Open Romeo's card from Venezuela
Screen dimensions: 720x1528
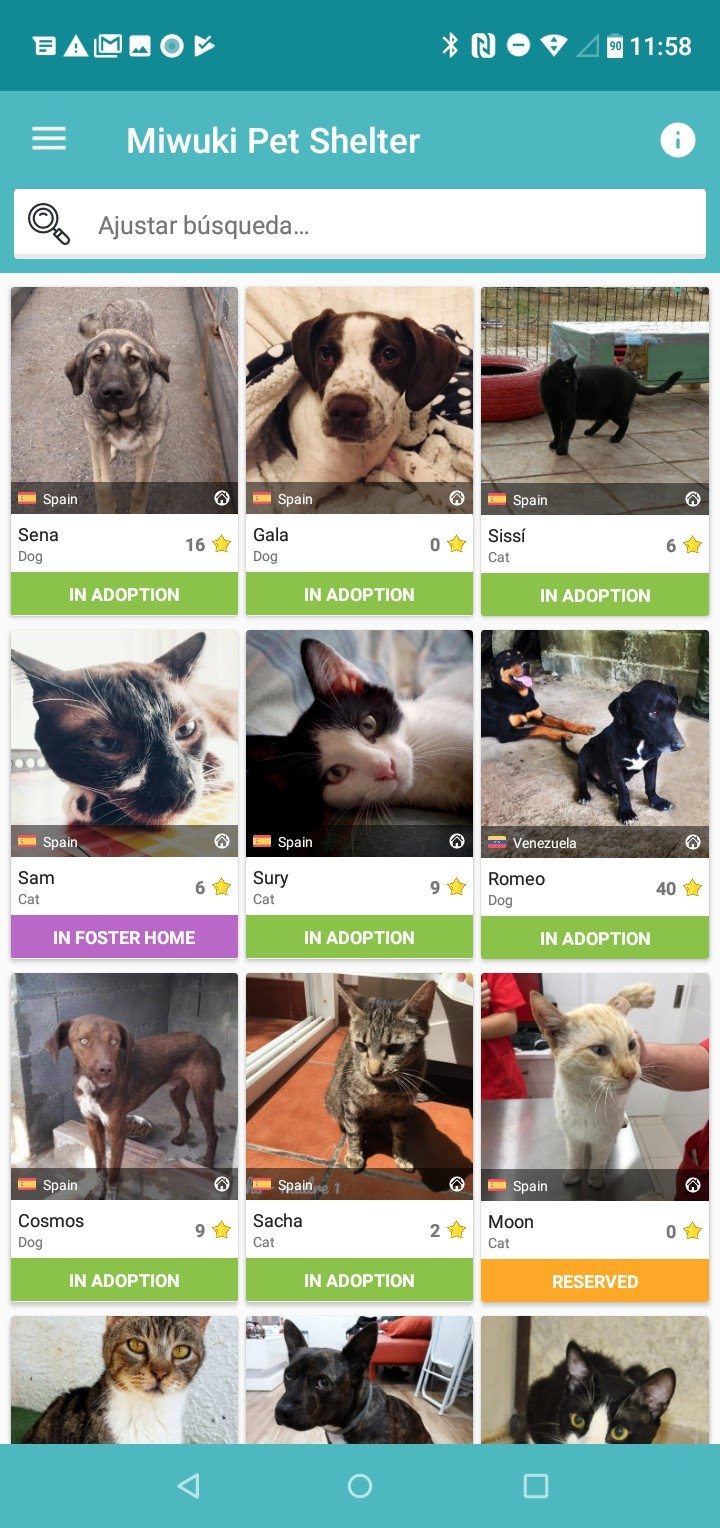595,794
